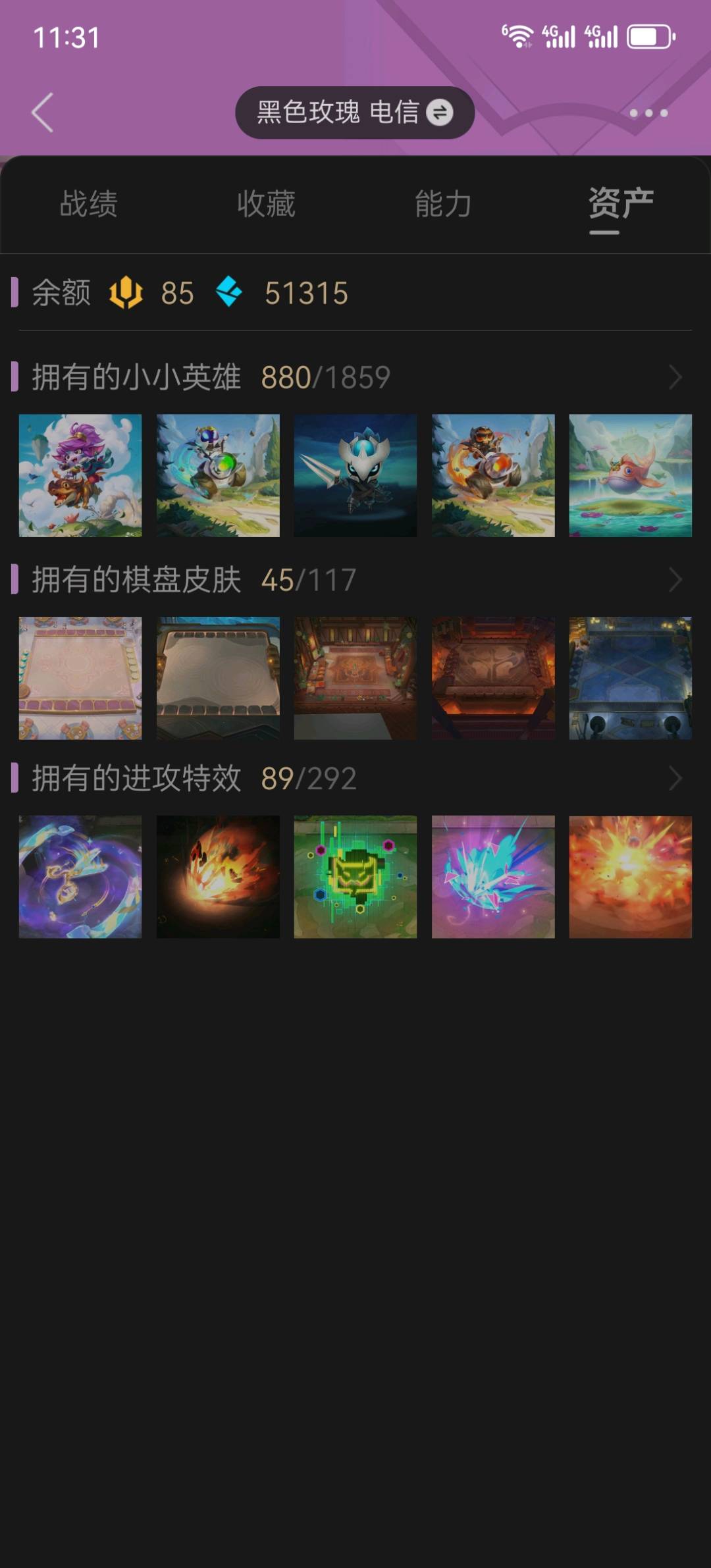Image resolution: width=711 pixels, height=1568 pixels.
Task: Switch to the 战绩 tab
Action: click(89, 203)
